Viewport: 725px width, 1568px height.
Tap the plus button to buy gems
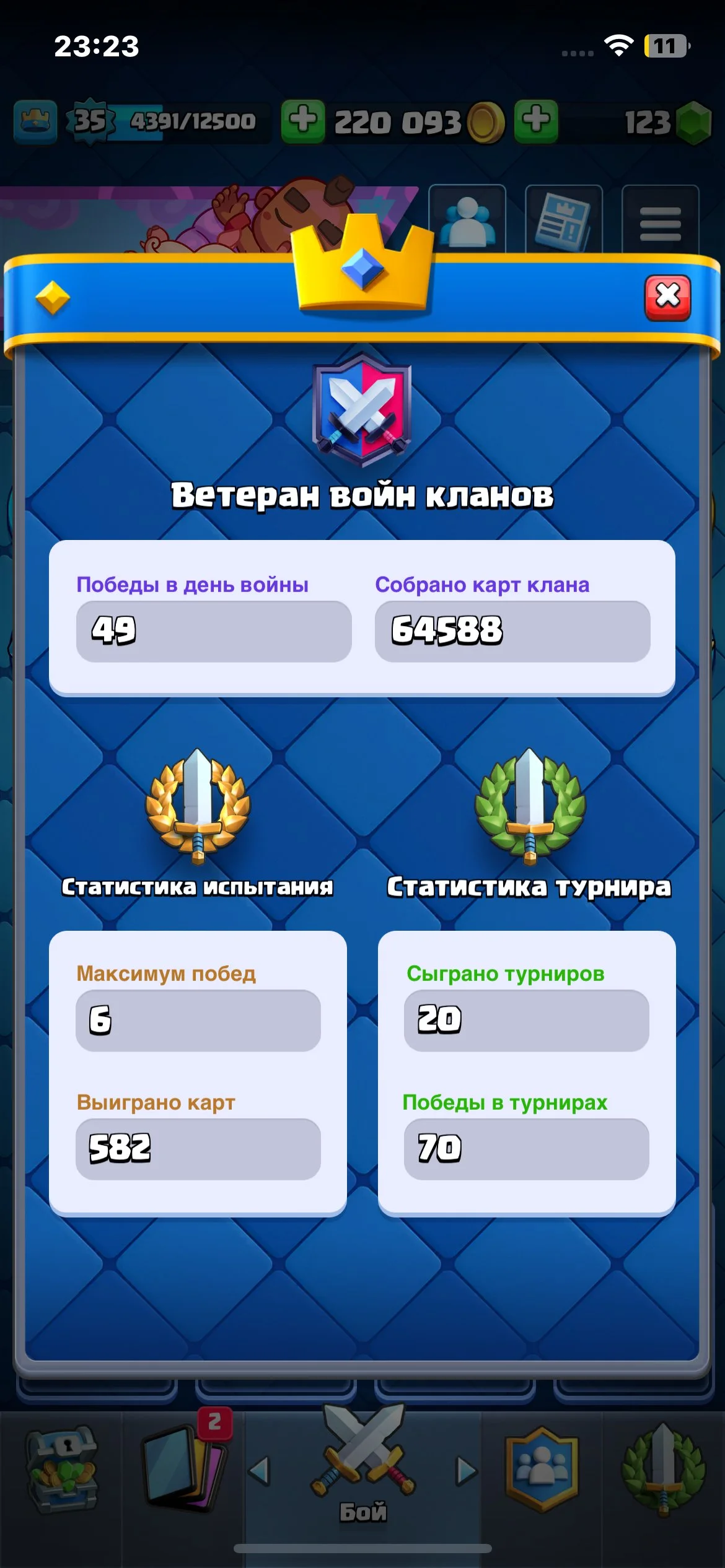click(536, 120)
